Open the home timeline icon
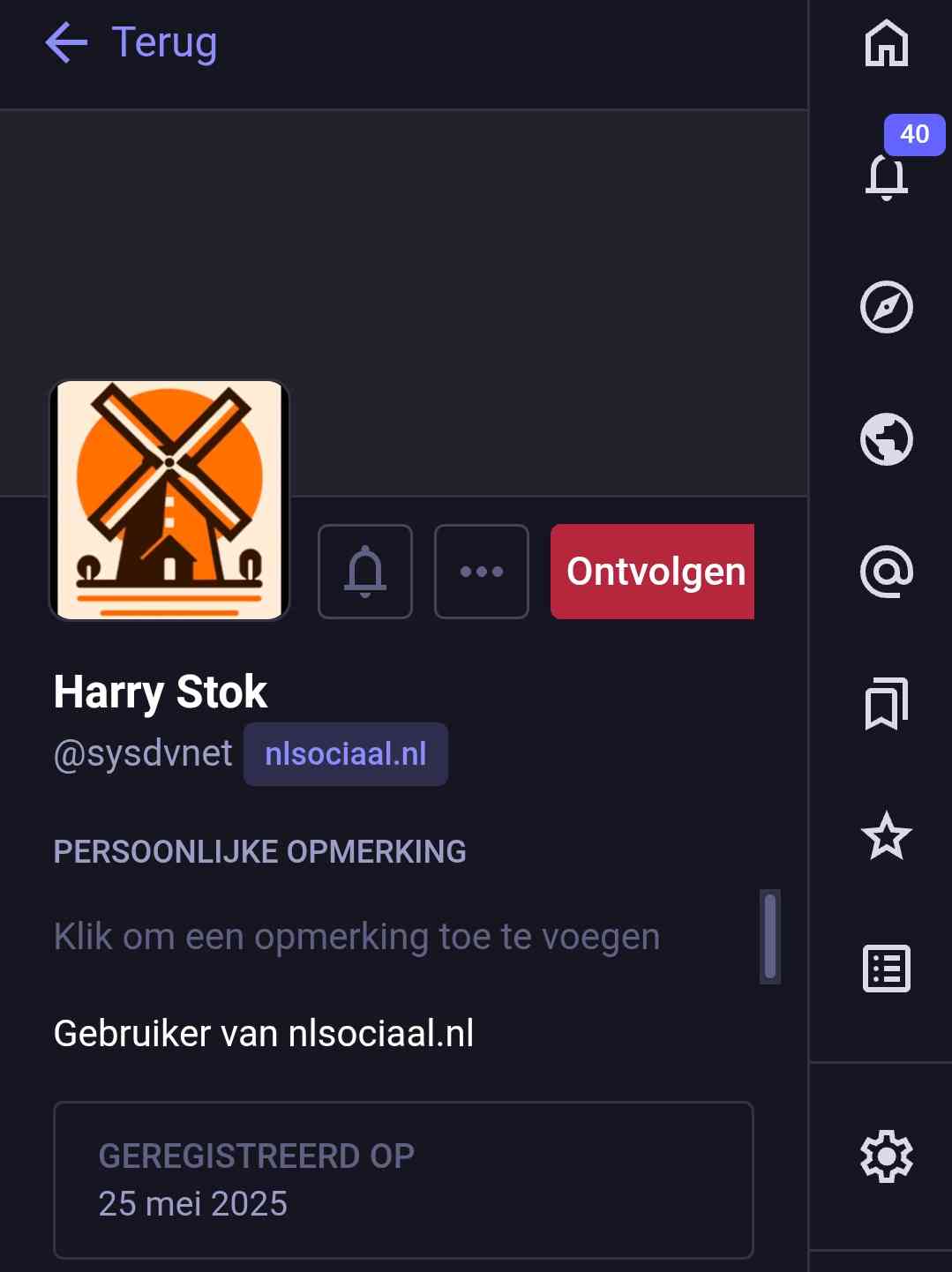 pyautogui.click(x=886, y=43)
